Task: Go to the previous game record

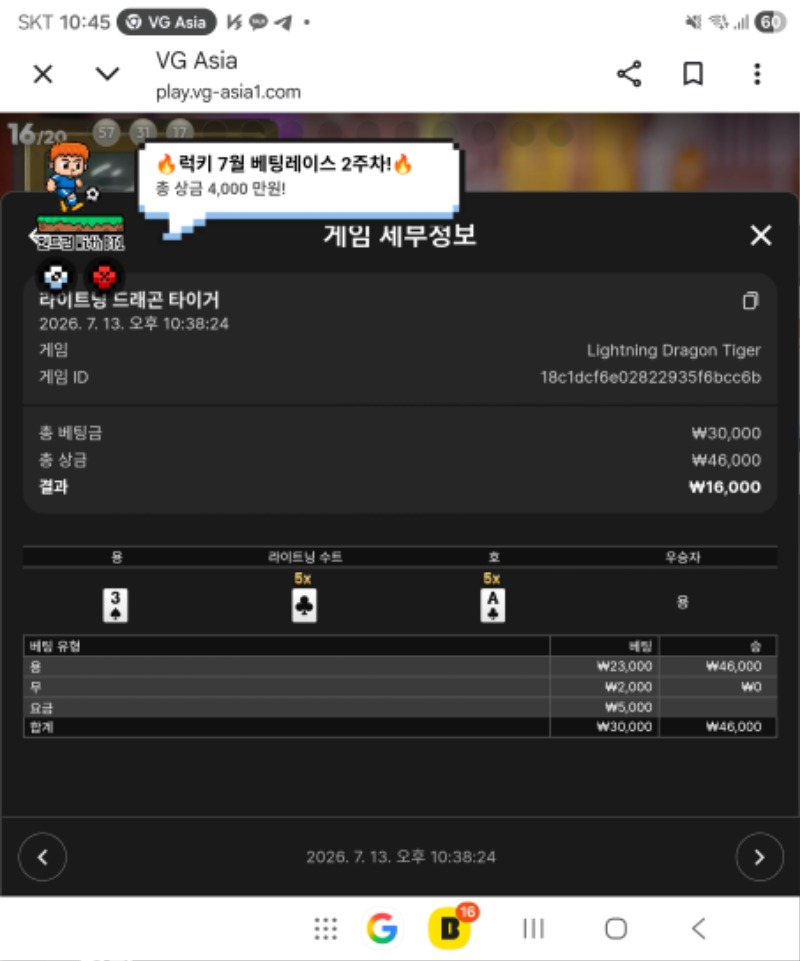Action: click(42, 857)
